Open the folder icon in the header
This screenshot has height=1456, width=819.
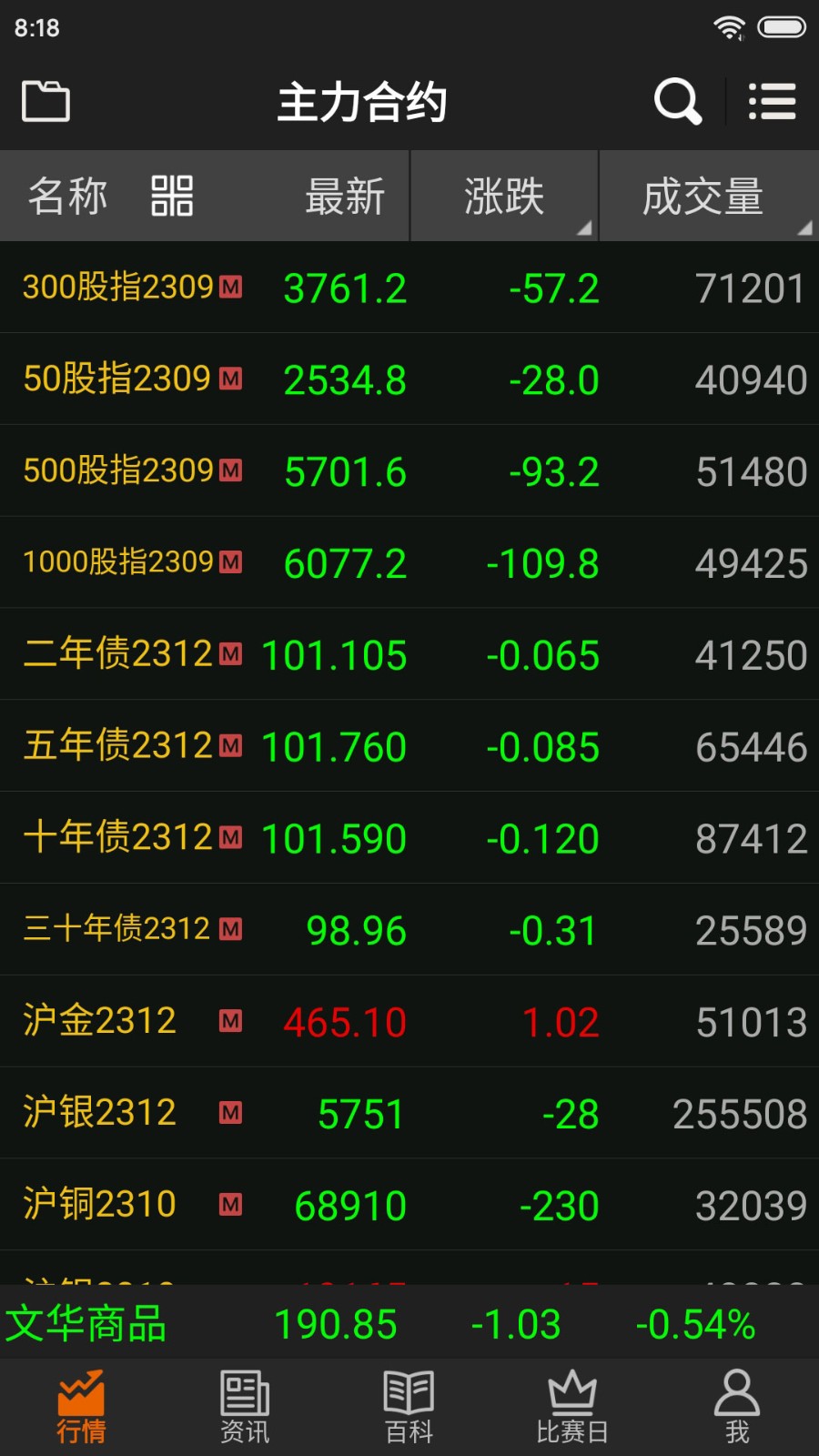point(45,101)
